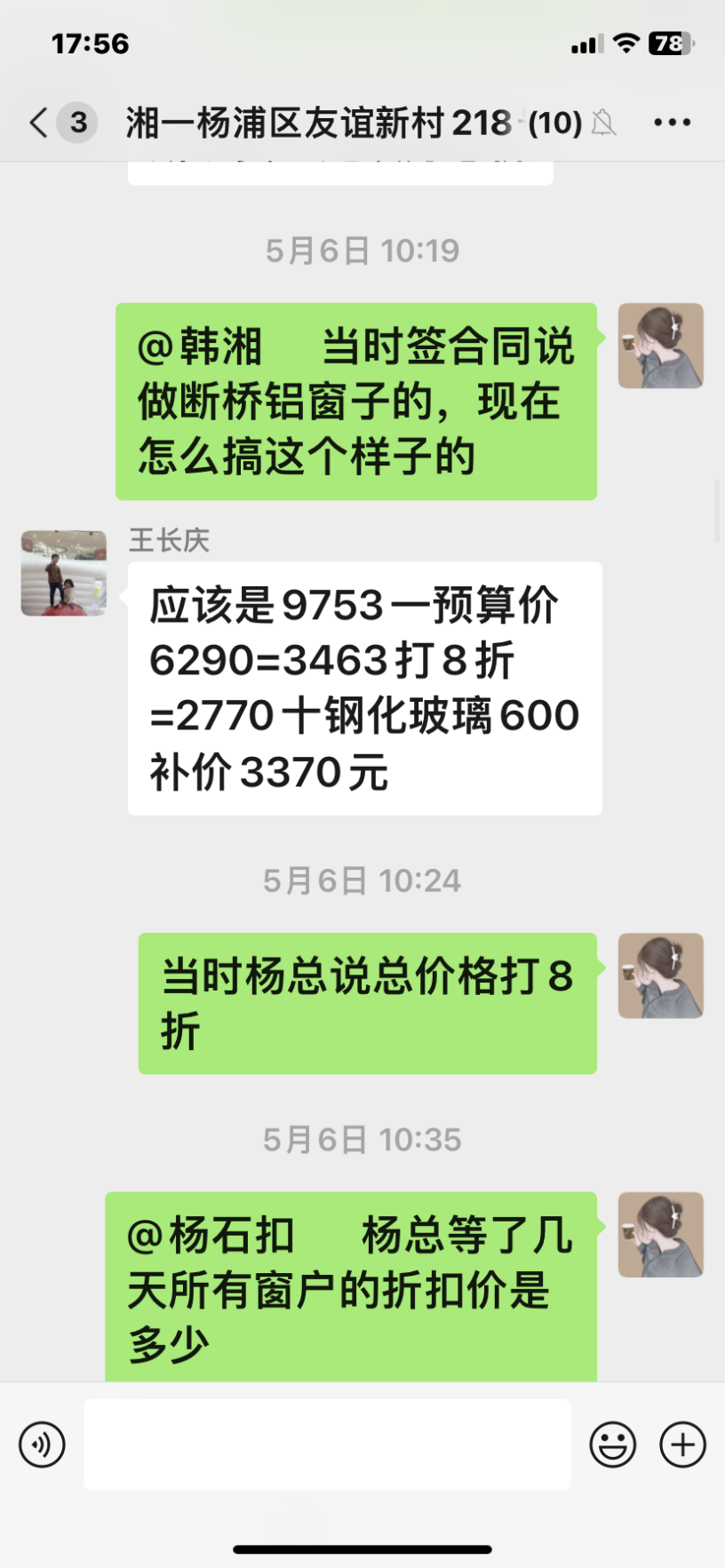Go back to the chat list
This screenshot has height=1568, width=725.
pyautogui.click(x=39, y=123)
